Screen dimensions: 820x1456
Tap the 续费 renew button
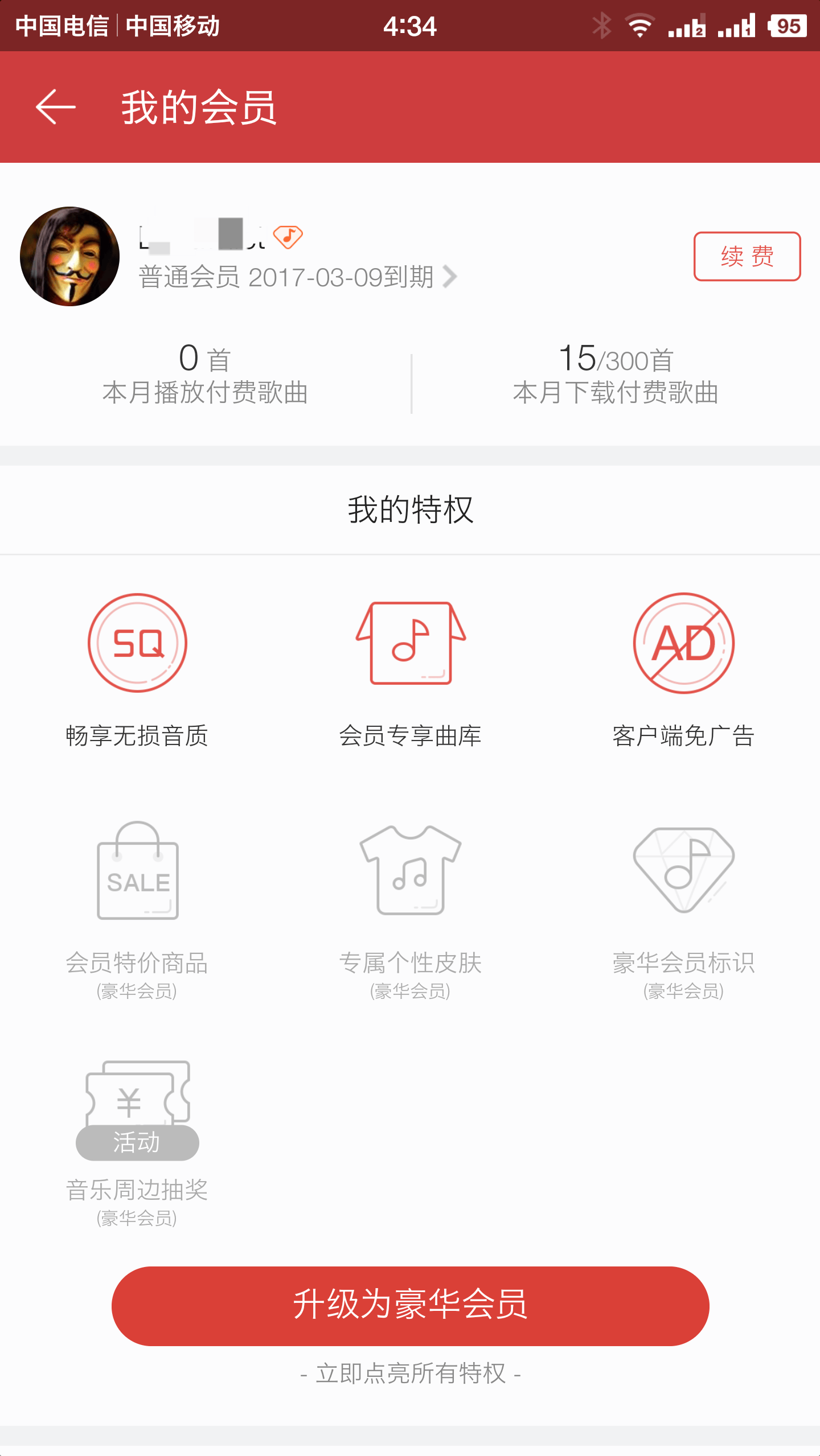(x=747, y=256)
